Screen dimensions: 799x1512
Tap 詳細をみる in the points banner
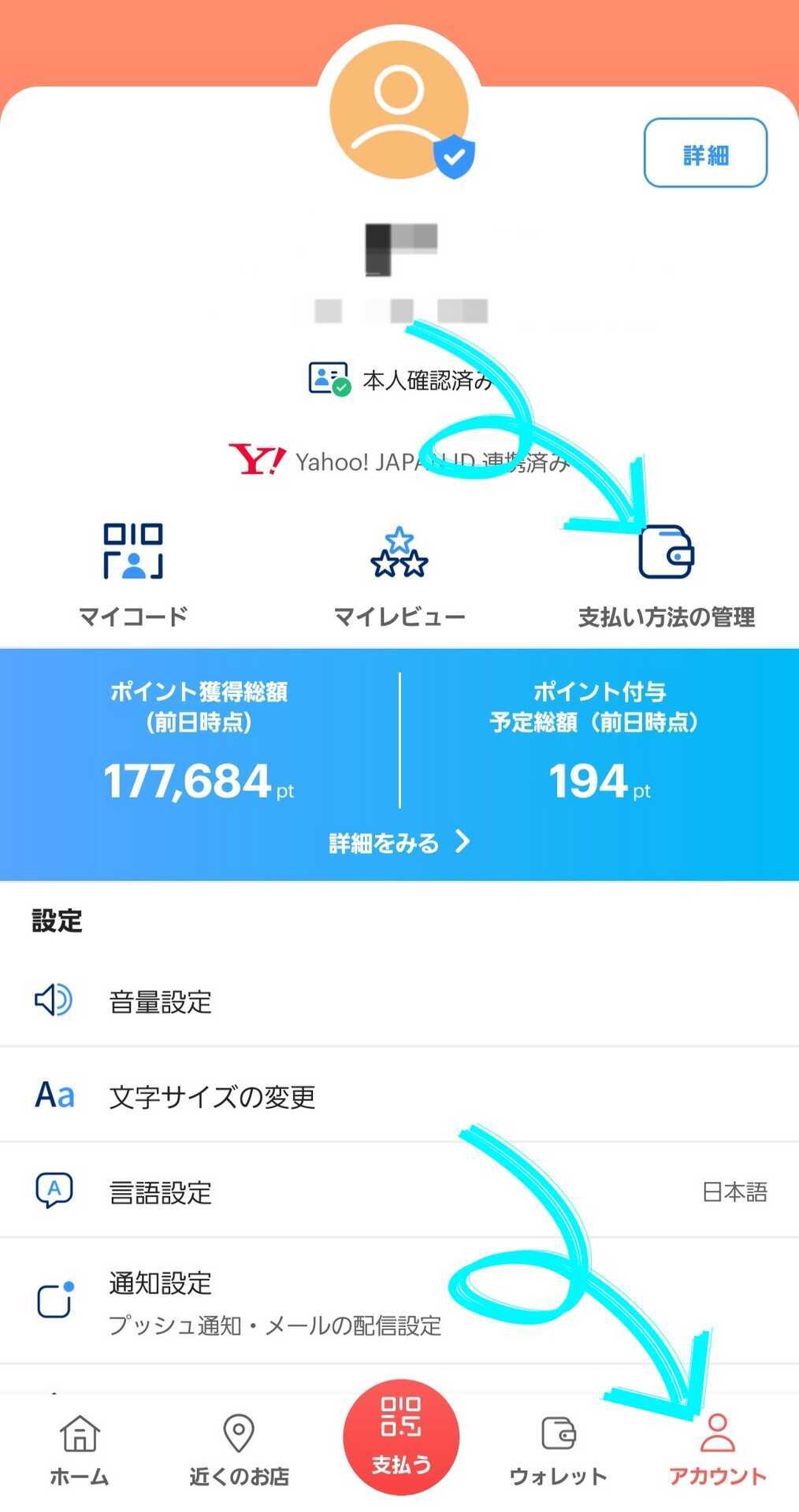point(399,843)
